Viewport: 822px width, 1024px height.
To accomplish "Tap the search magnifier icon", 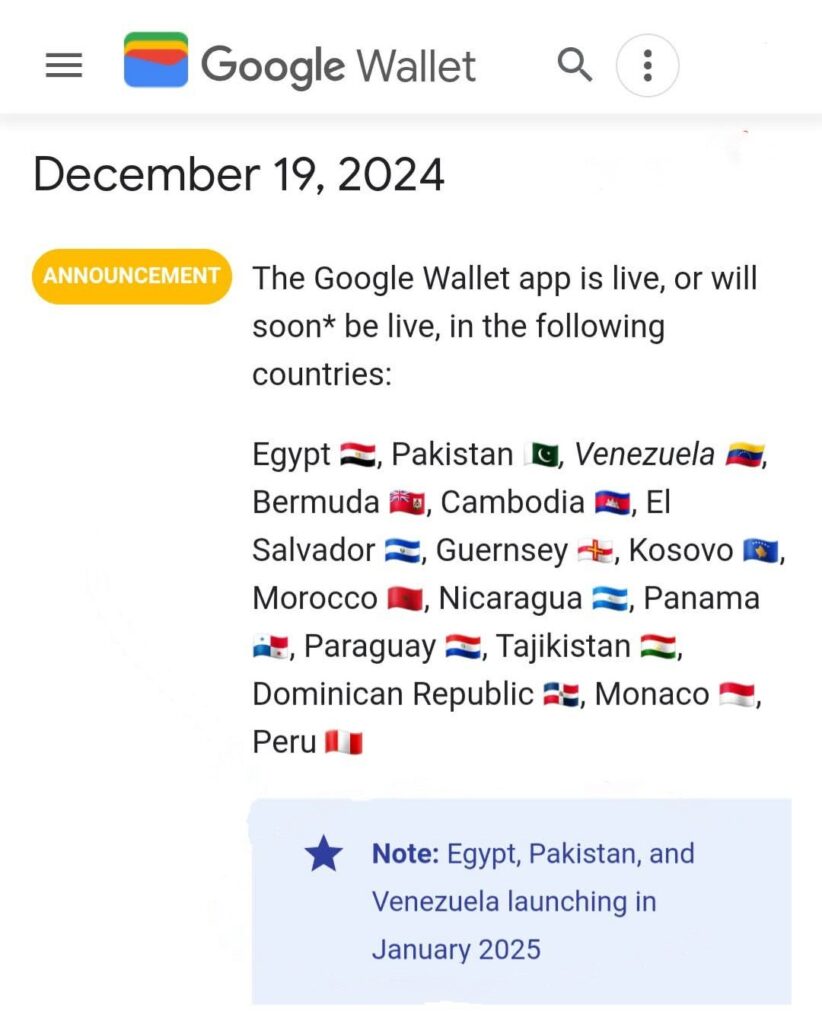I will 574,65.
